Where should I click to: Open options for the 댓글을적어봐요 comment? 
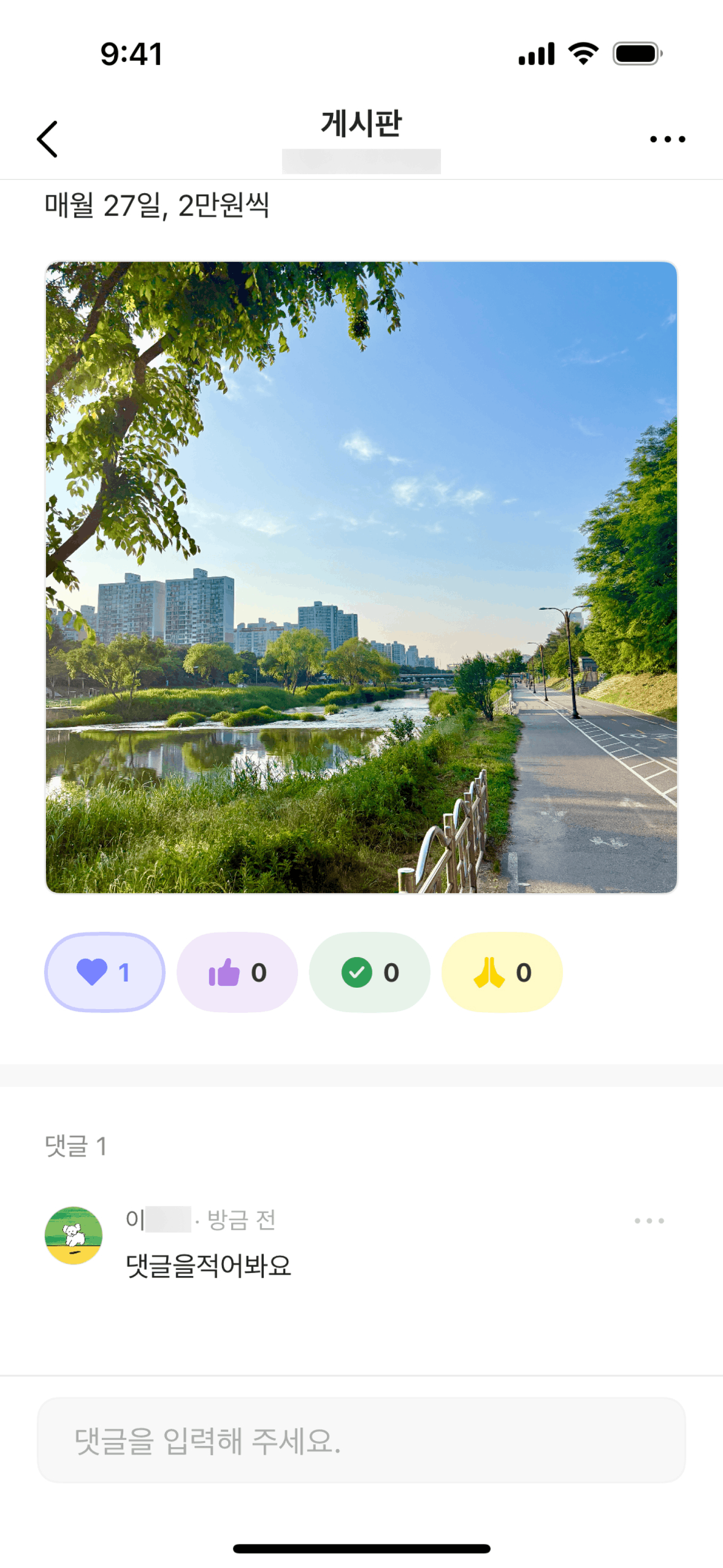[x=649, y=1220]
